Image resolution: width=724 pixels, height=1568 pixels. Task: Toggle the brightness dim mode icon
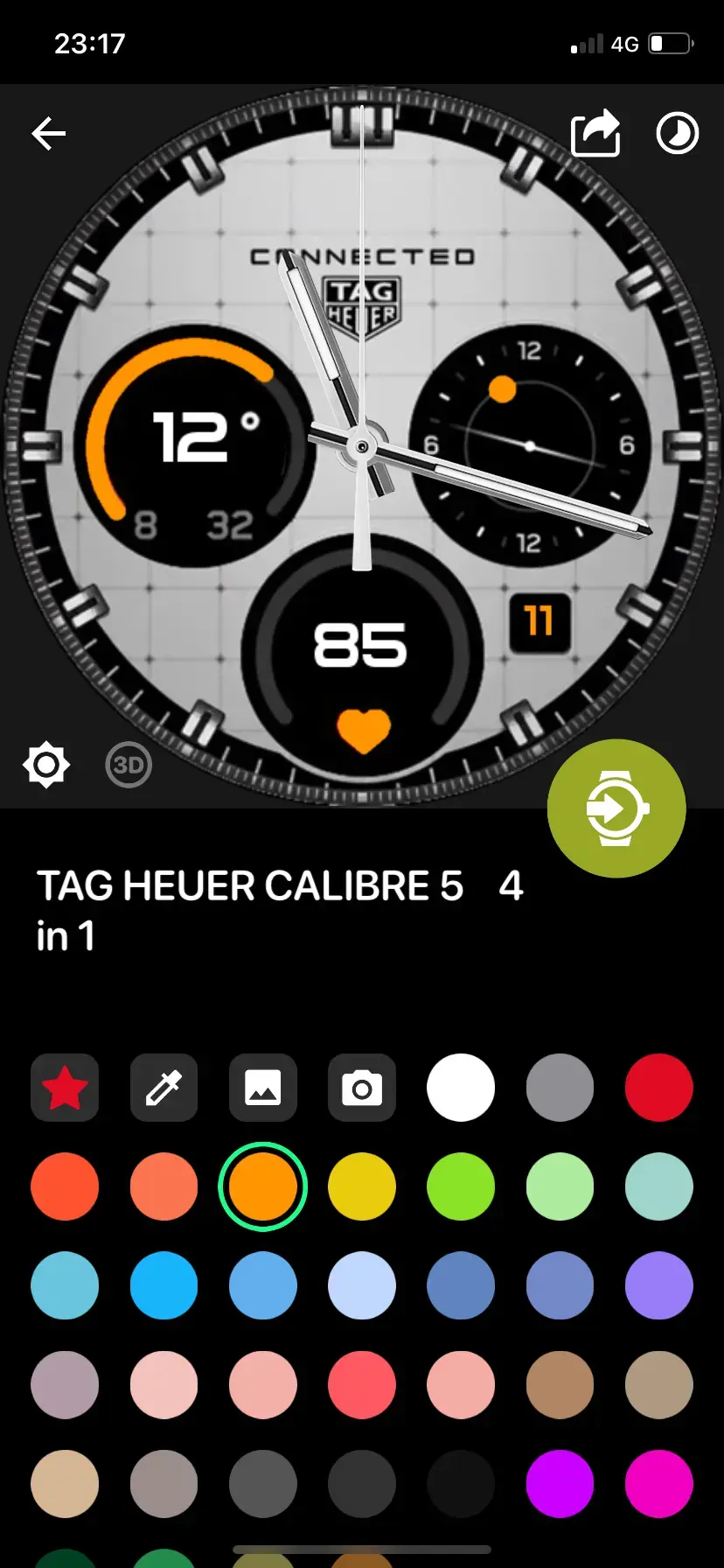click(x=45, y=765)
